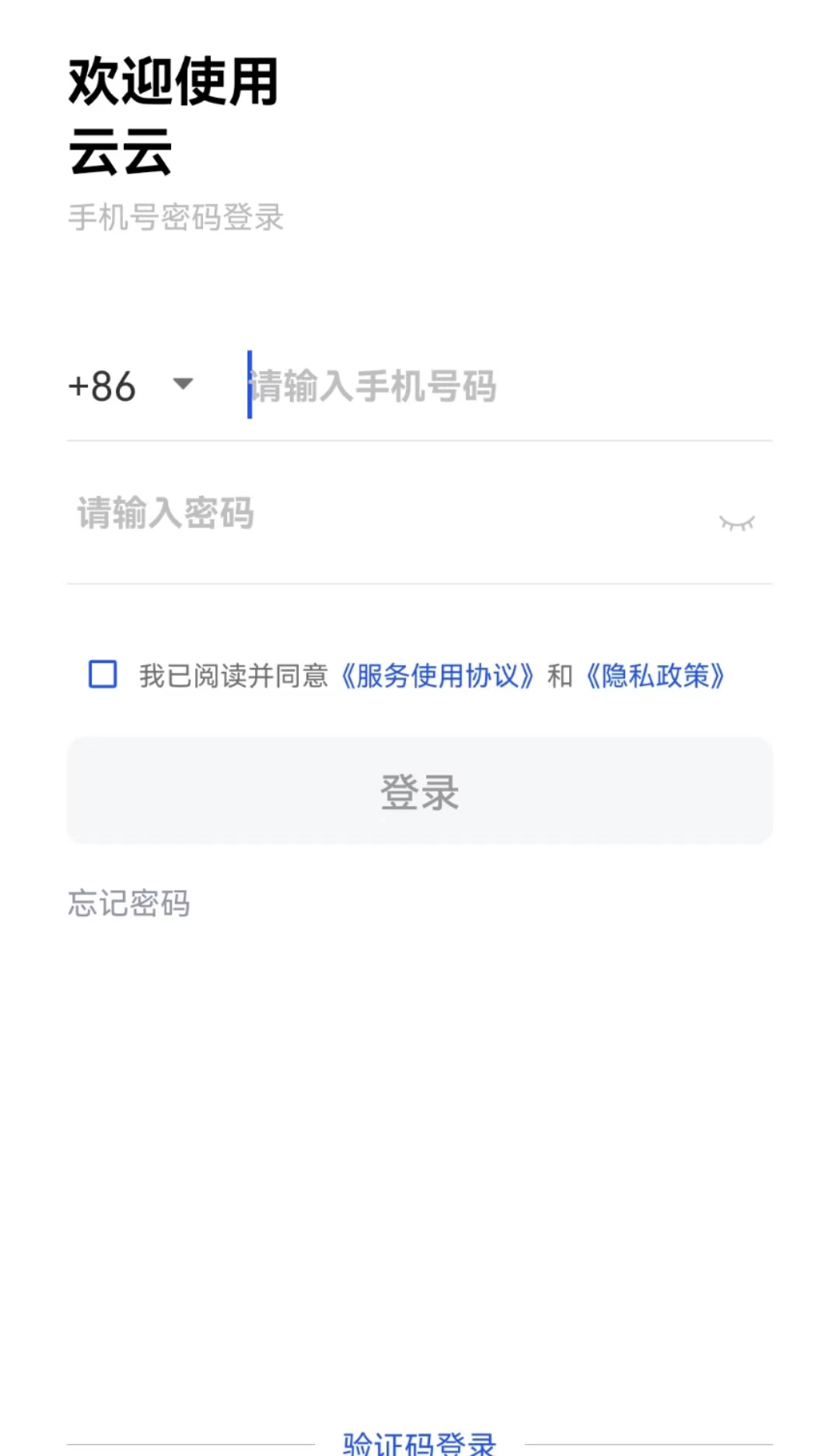Open privacy policy from agreement row

tap(658, 676)
